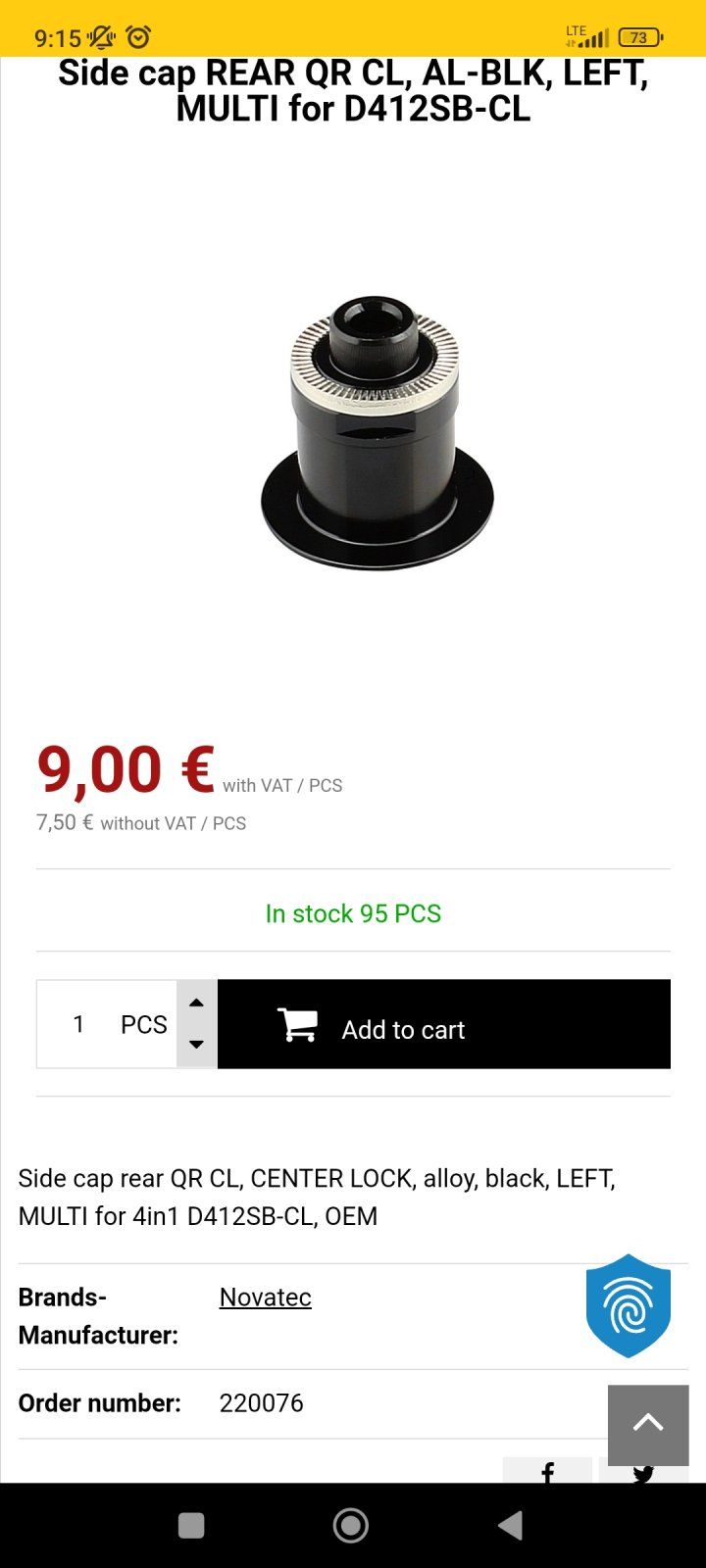The image size is (706, 1568).
Task: Open the hub side cap product image
Action: pyautogui.click(x=377, y=433)
